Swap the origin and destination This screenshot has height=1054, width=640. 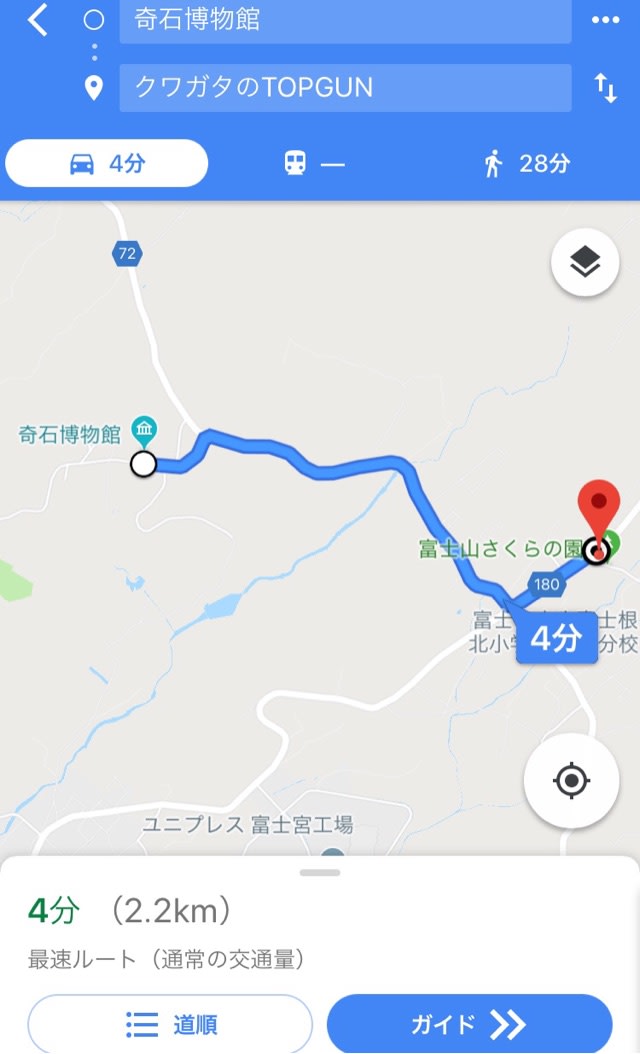click(606, 88)
